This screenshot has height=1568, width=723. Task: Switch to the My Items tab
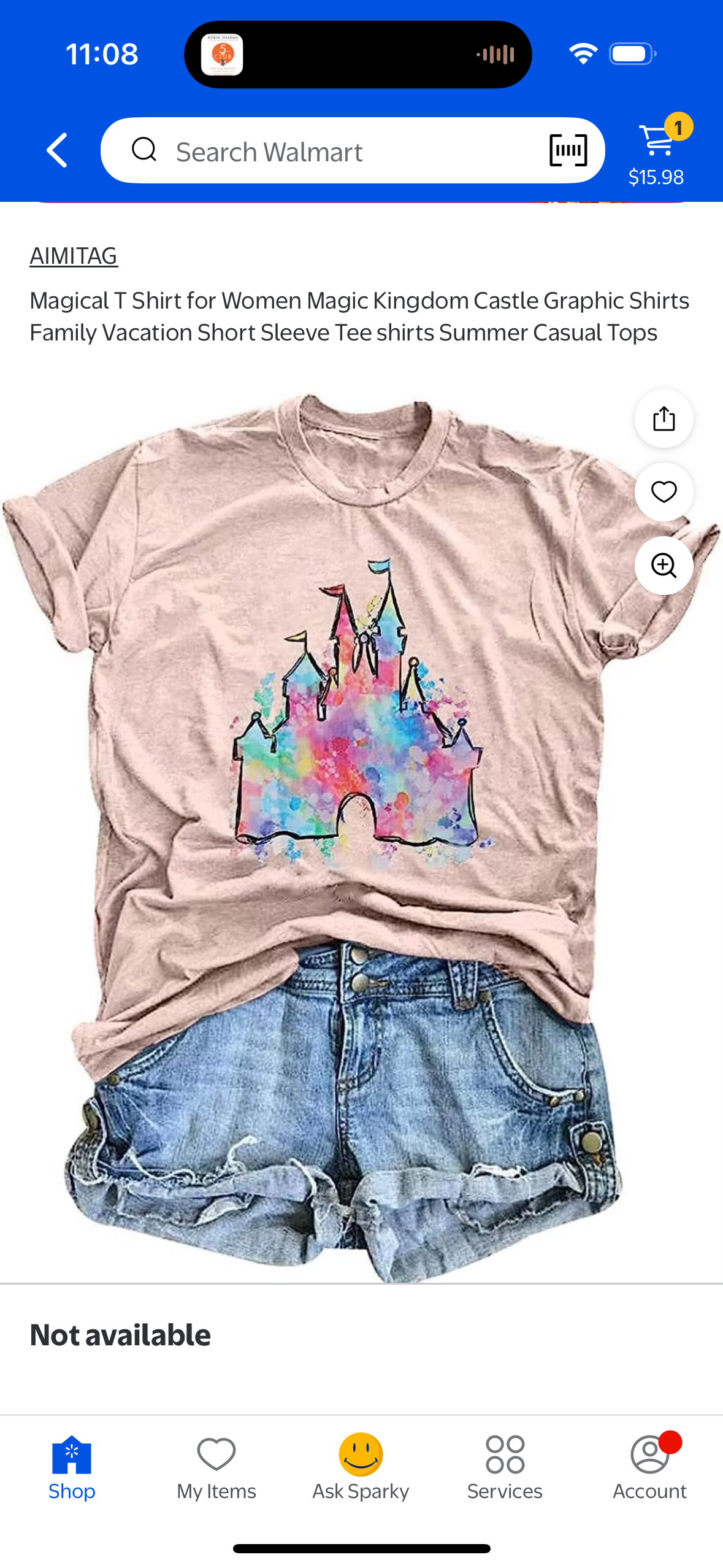216,1467
